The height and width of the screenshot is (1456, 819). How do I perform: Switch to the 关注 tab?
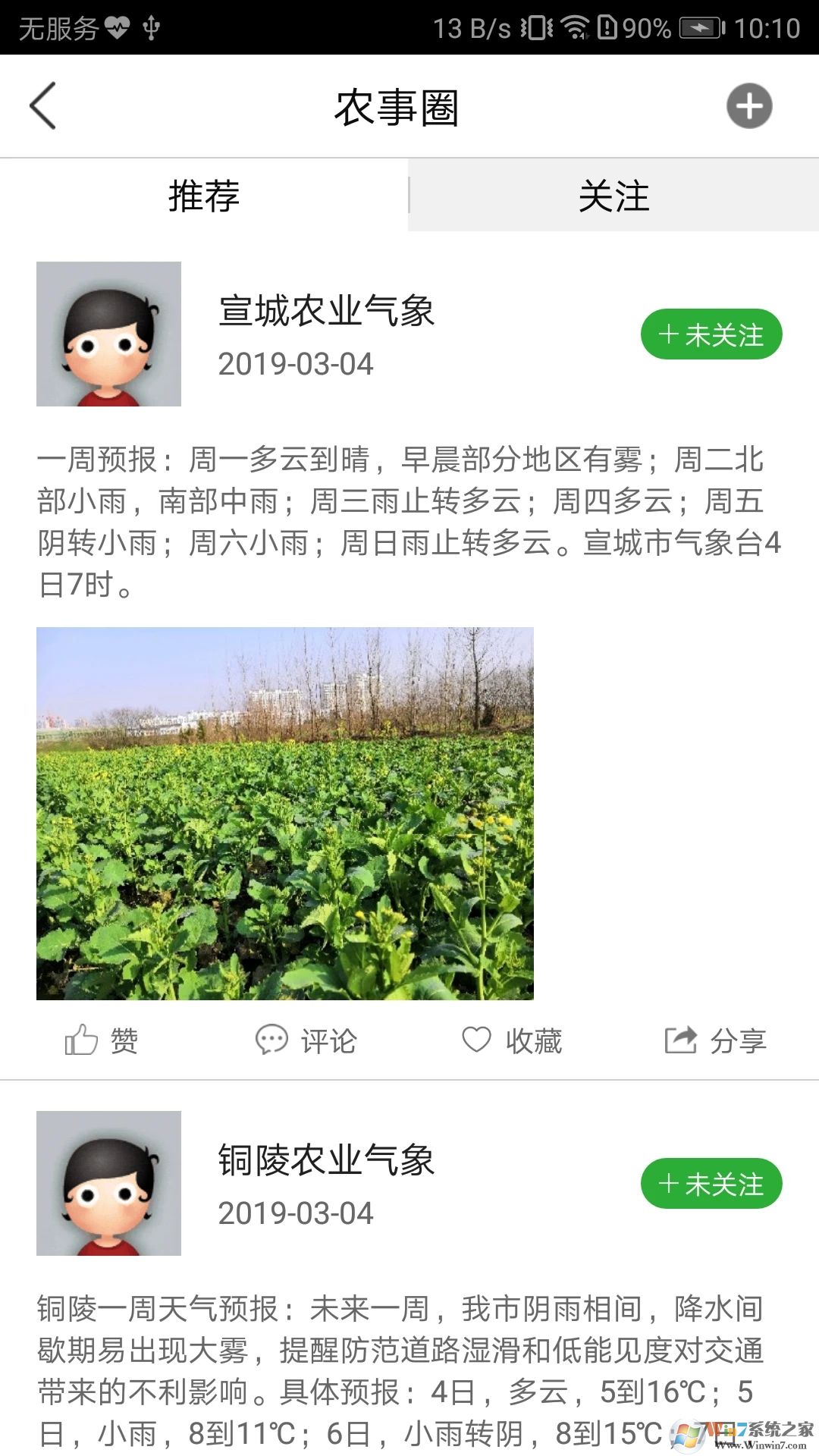point(613,196)
